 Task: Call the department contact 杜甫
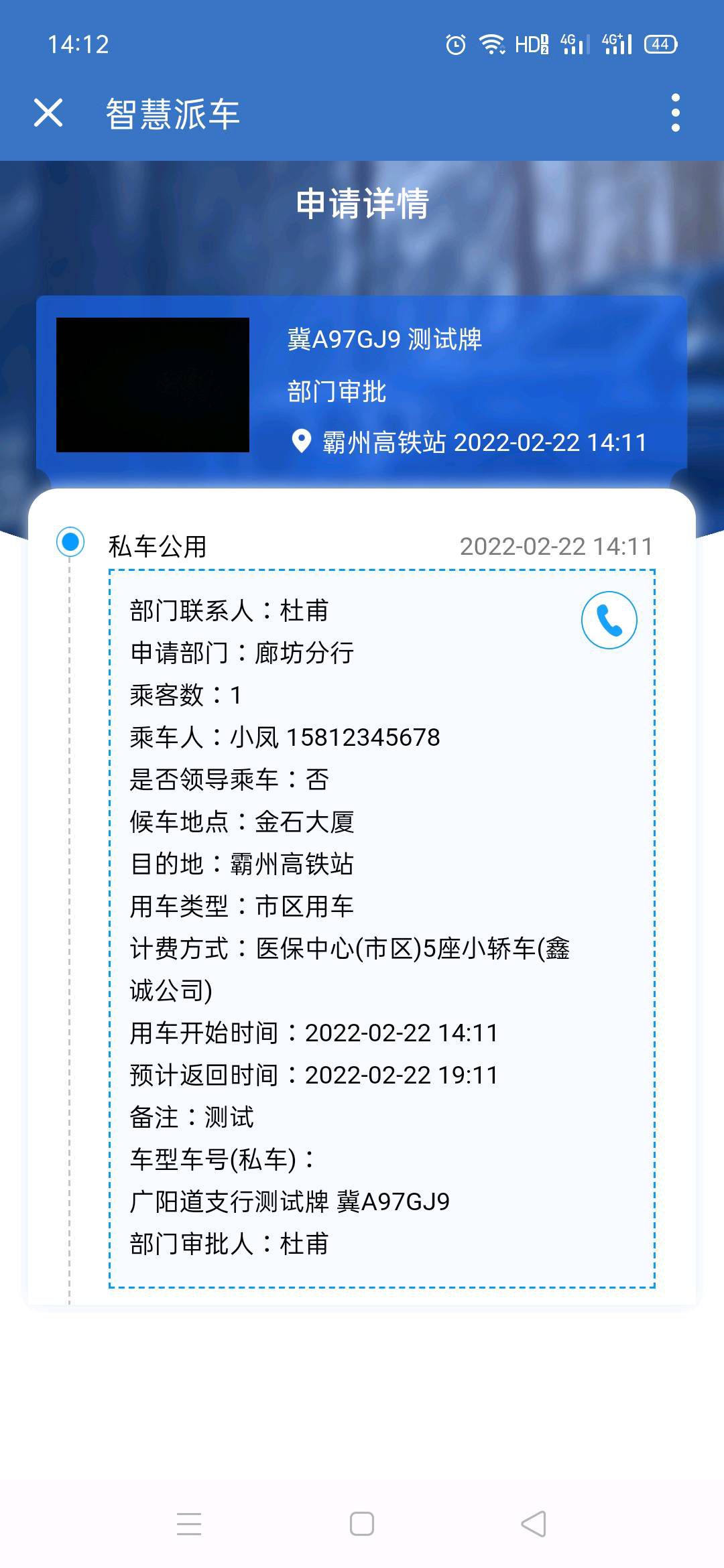tap(609, 620)
